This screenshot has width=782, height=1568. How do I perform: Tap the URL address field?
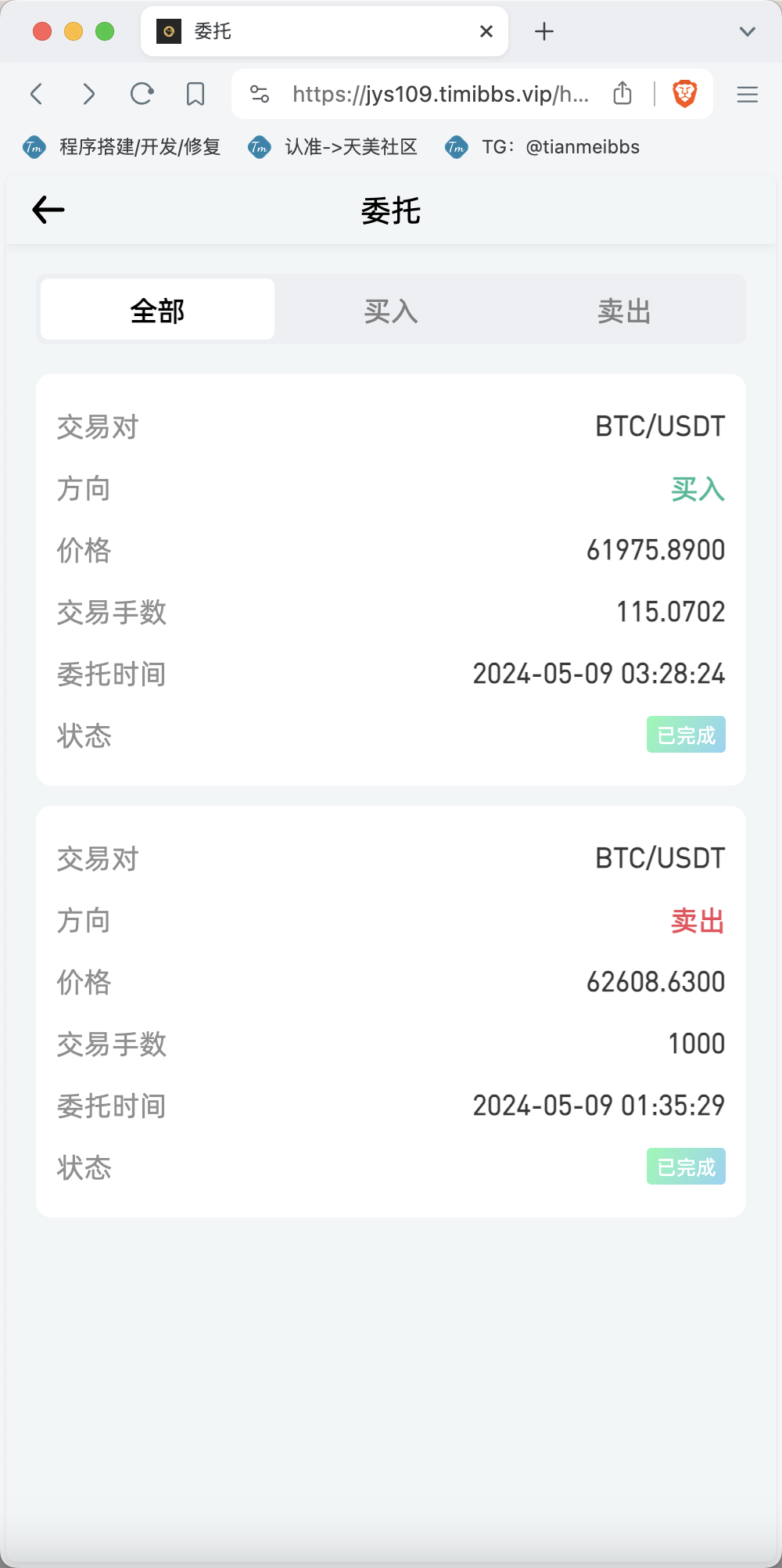coord(439,94)
